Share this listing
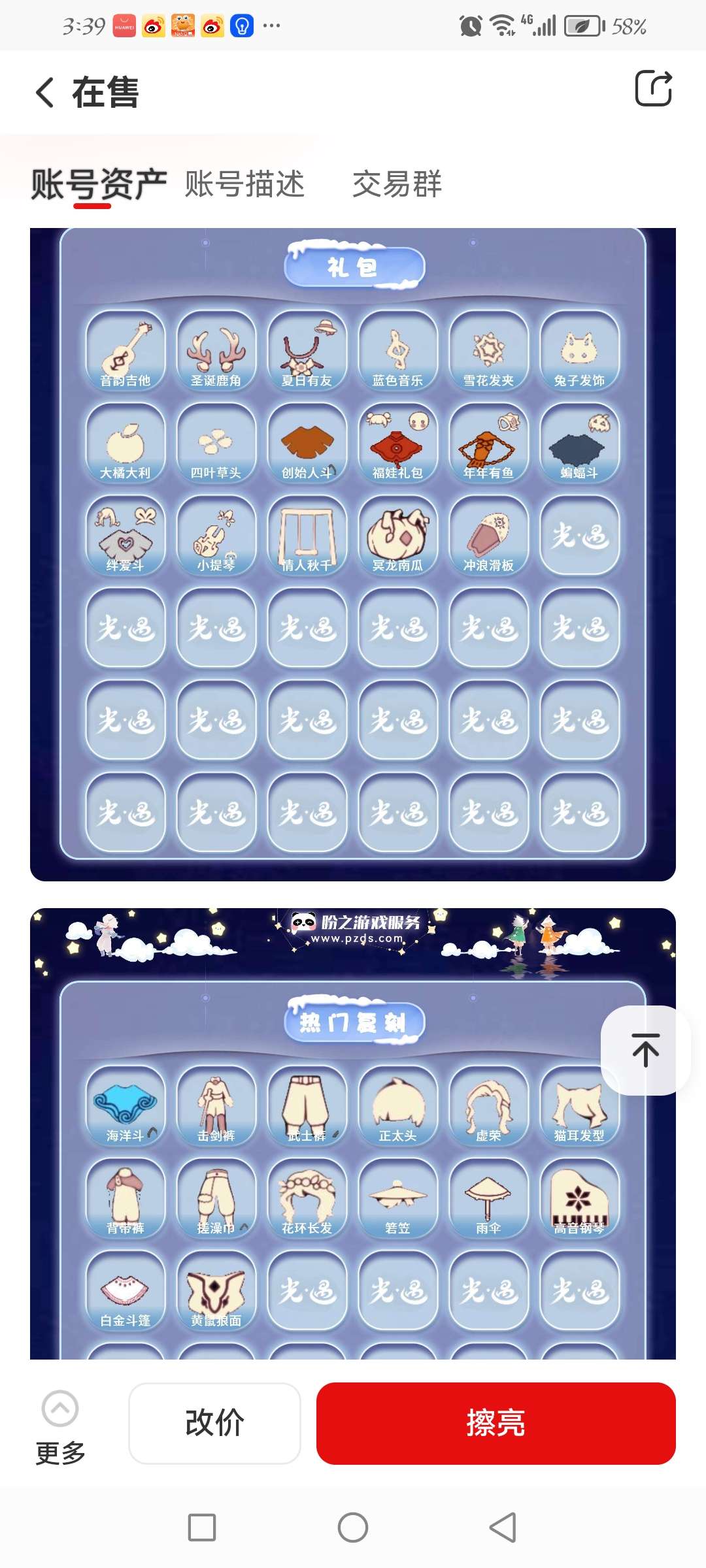Viewport: 706px width, 1568px height. (653, 88)
